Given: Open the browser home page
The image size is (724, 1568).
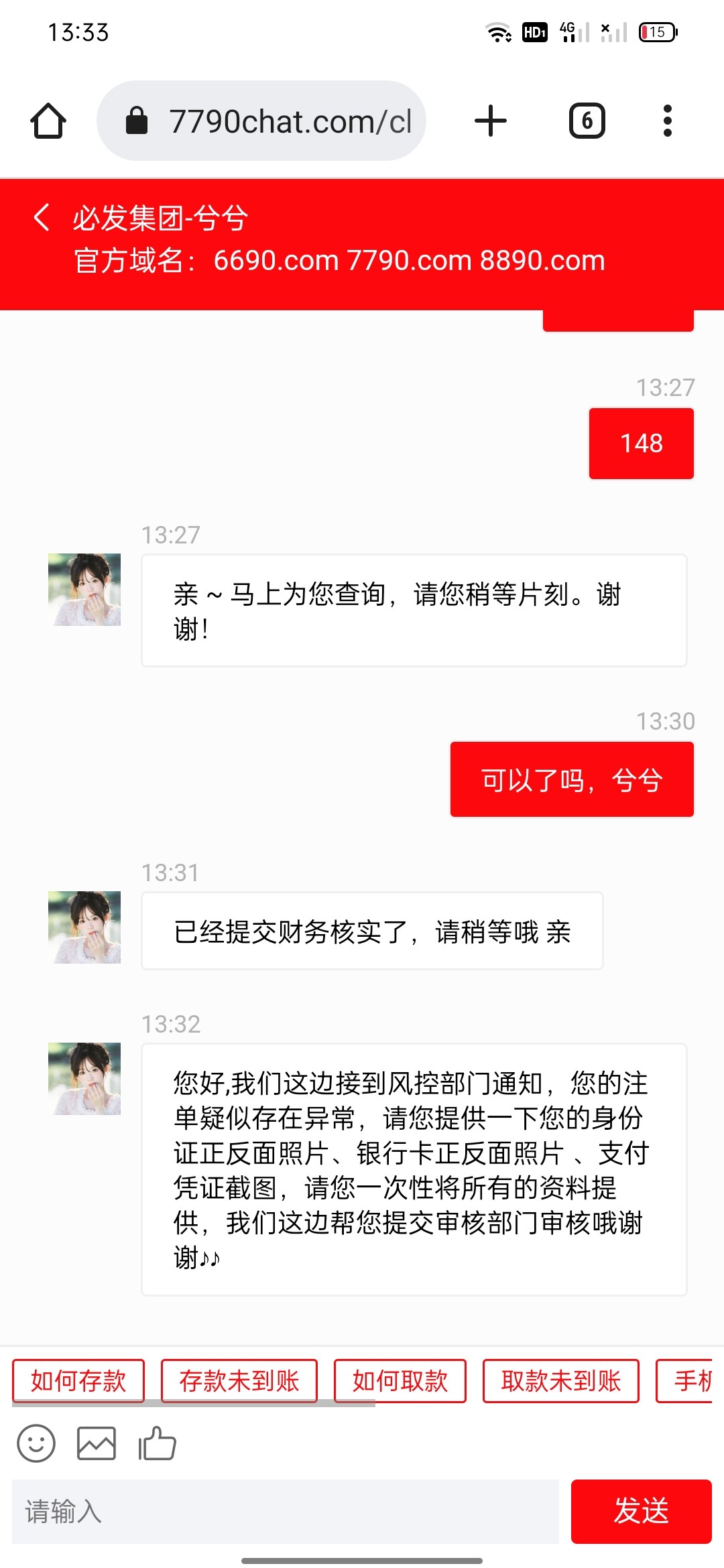Looking at the screenshot, I should [x=48, y=121].
